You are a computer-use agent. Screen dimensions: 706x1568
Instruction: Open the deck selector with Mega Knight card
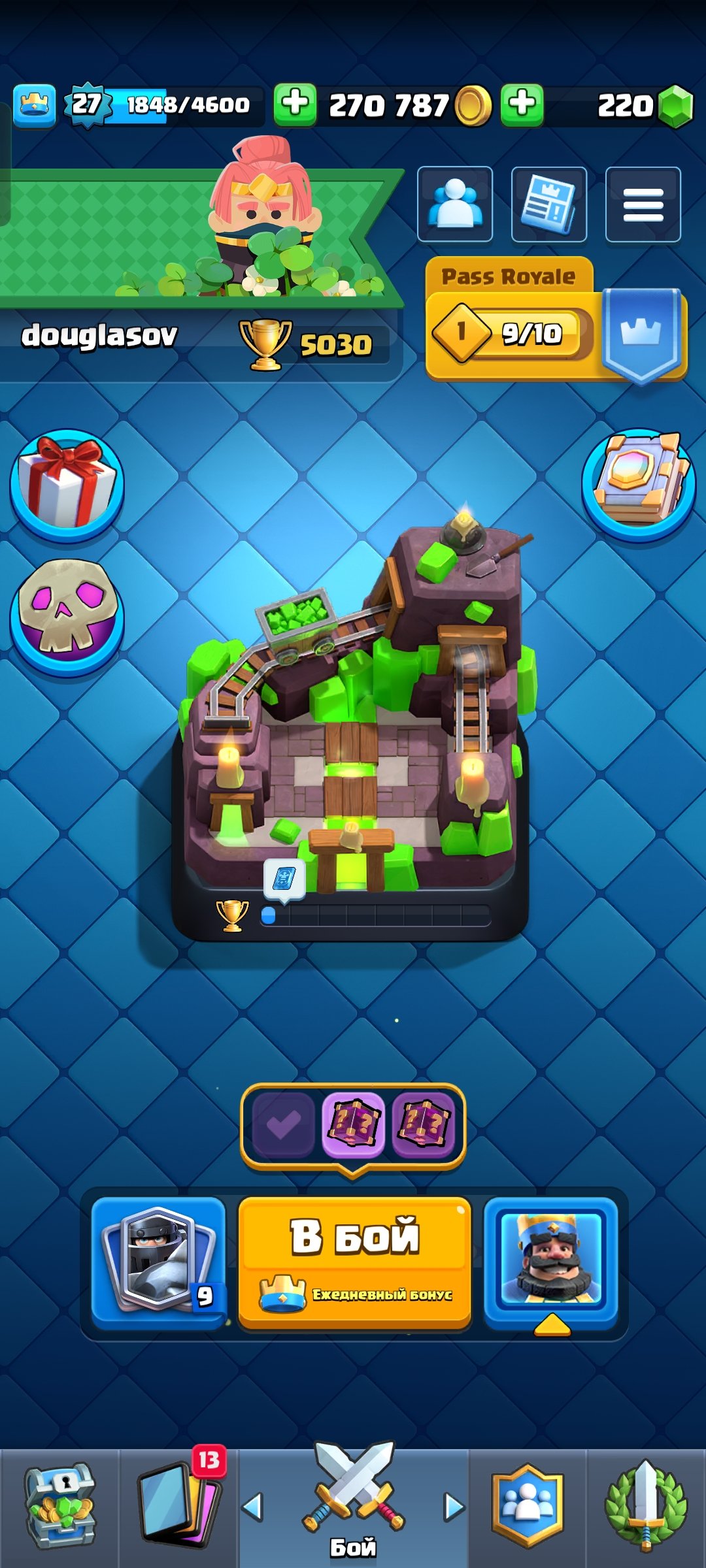[x=159, y=1261]
